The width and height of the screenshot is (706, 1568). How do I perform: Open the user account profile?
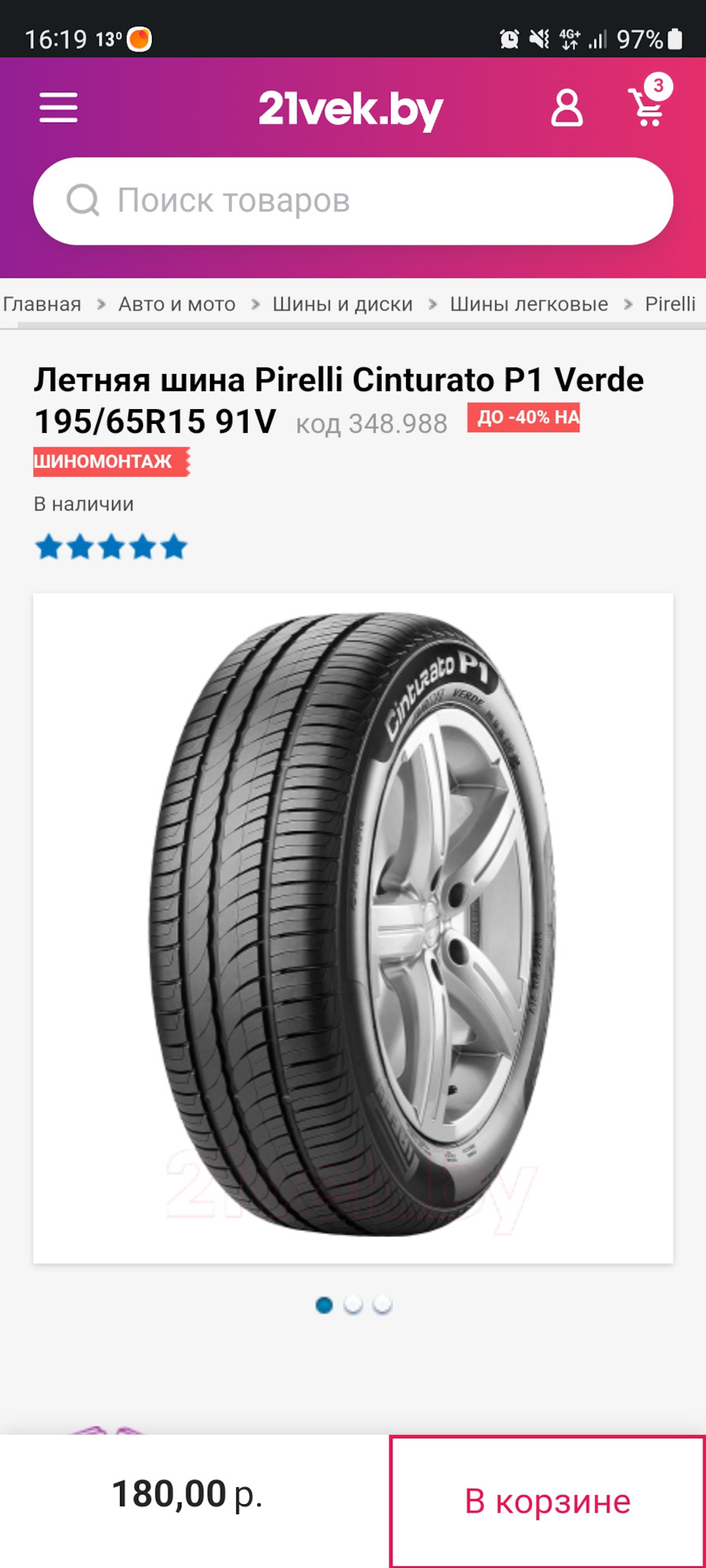pyautogui.click(x=566, y=108)
